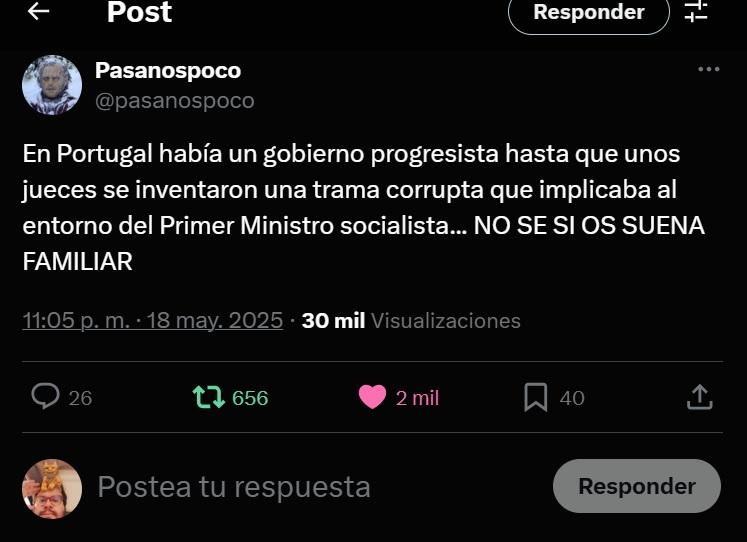This screenshot has height=542, width=747.
Task: Open the post's three-dot overflow menu
Action: (708, 69)
